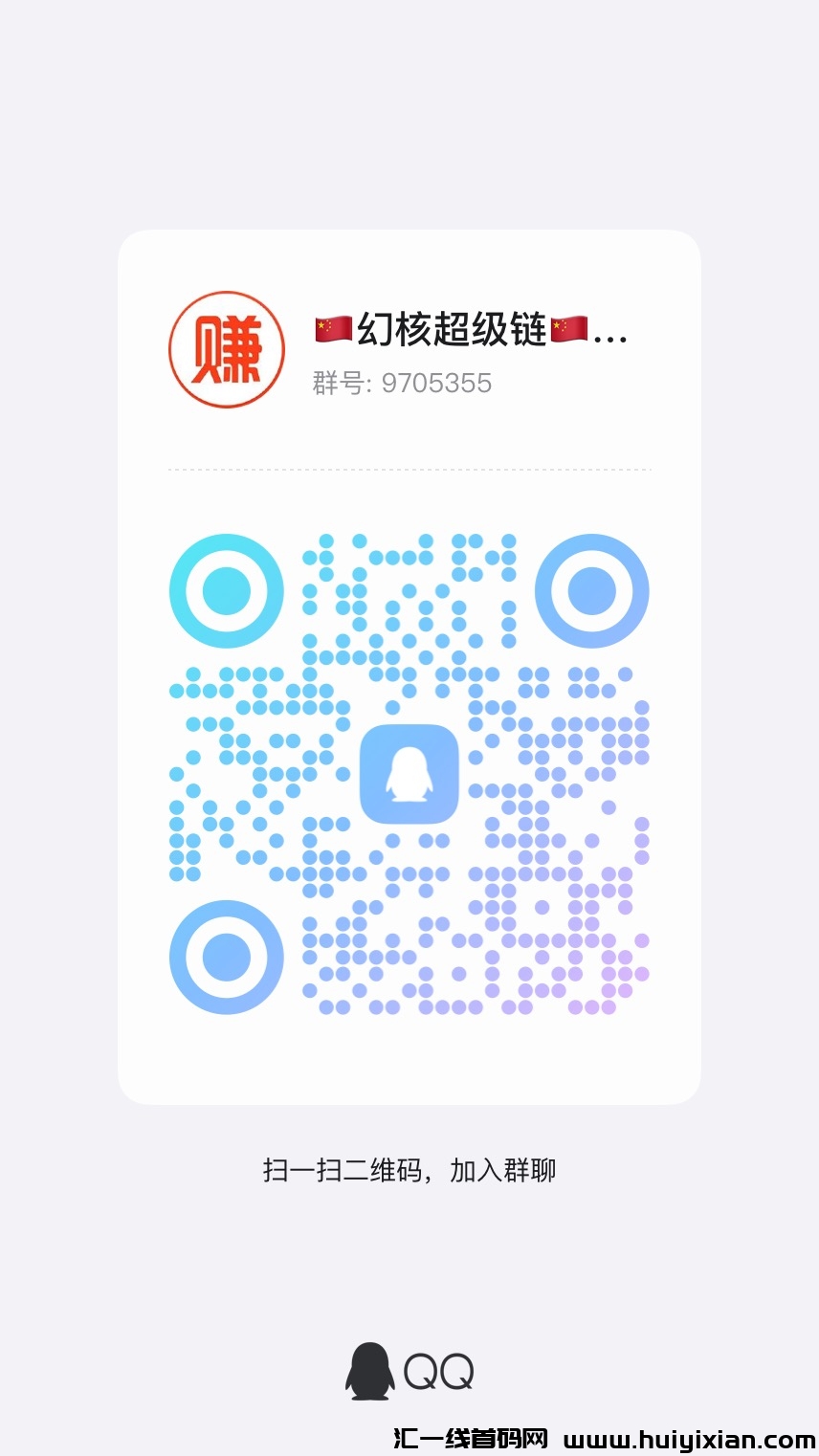This screenshot has width=819, height=1456.
Task: Click the bottom-left blue QR position marker
Action: tap(226, 957)
